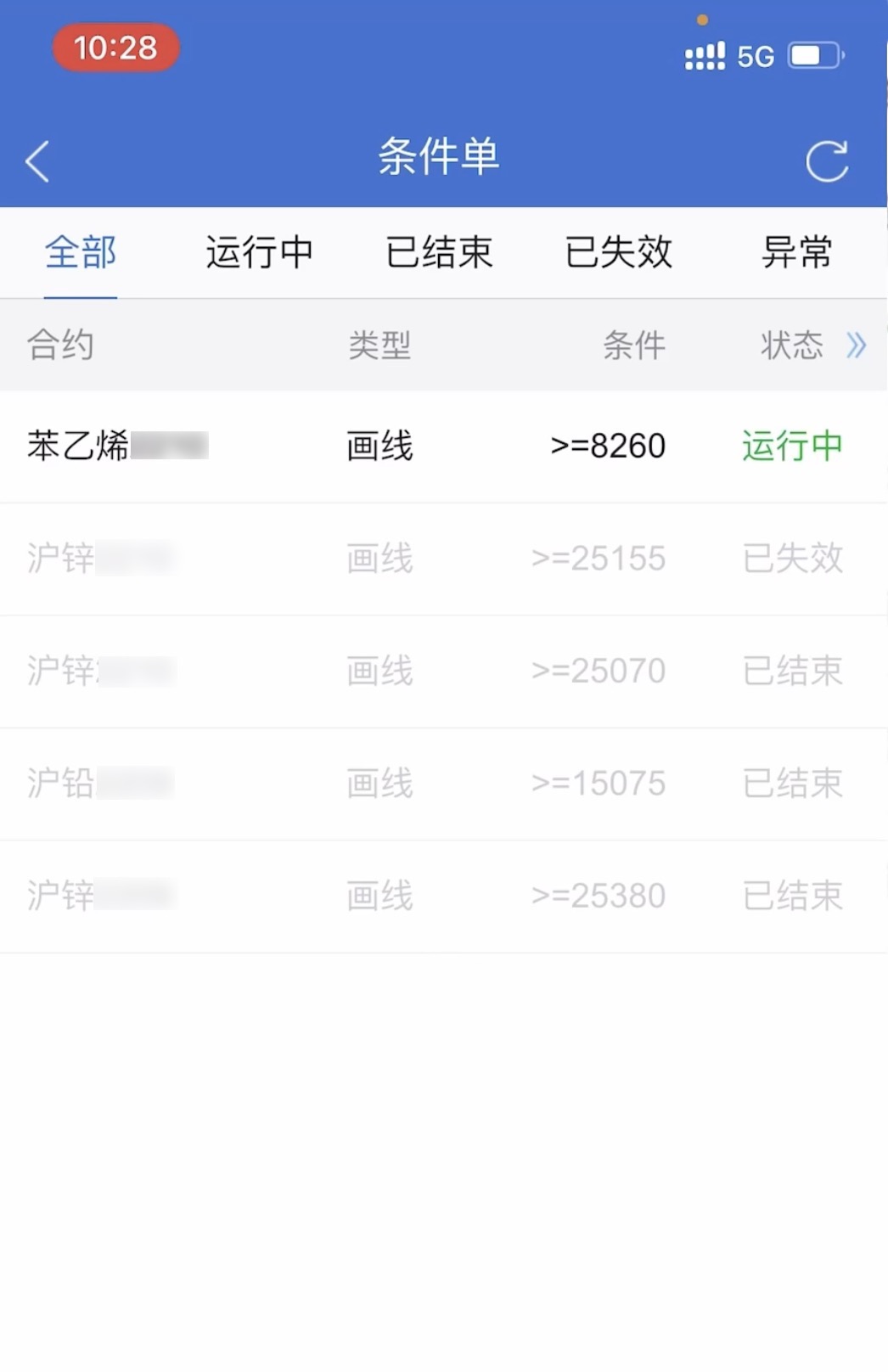Switch to the 运行中 tab

tap(260, 253)
